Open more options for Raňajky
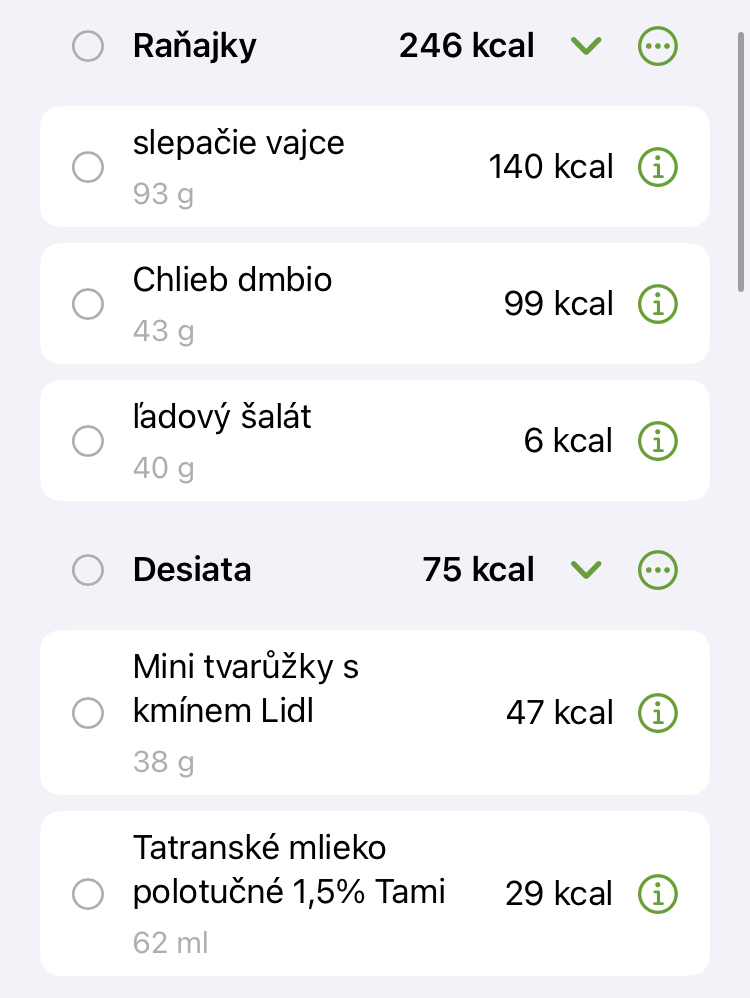The width and height of the screenshot is (750, 998). pos(657,46)
